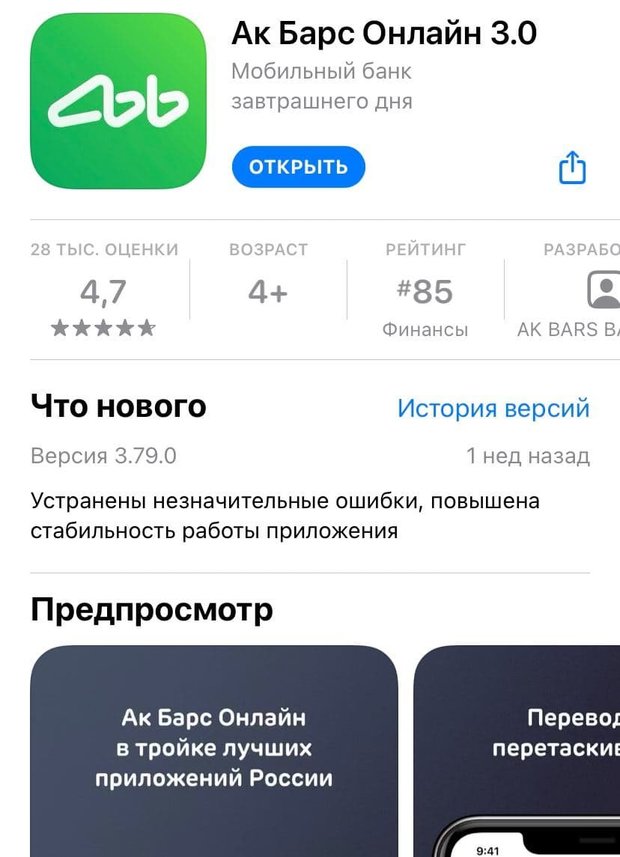View the 4,7 ratings and reviews
This screenshot has width=620, height=857.
(103, 293)
